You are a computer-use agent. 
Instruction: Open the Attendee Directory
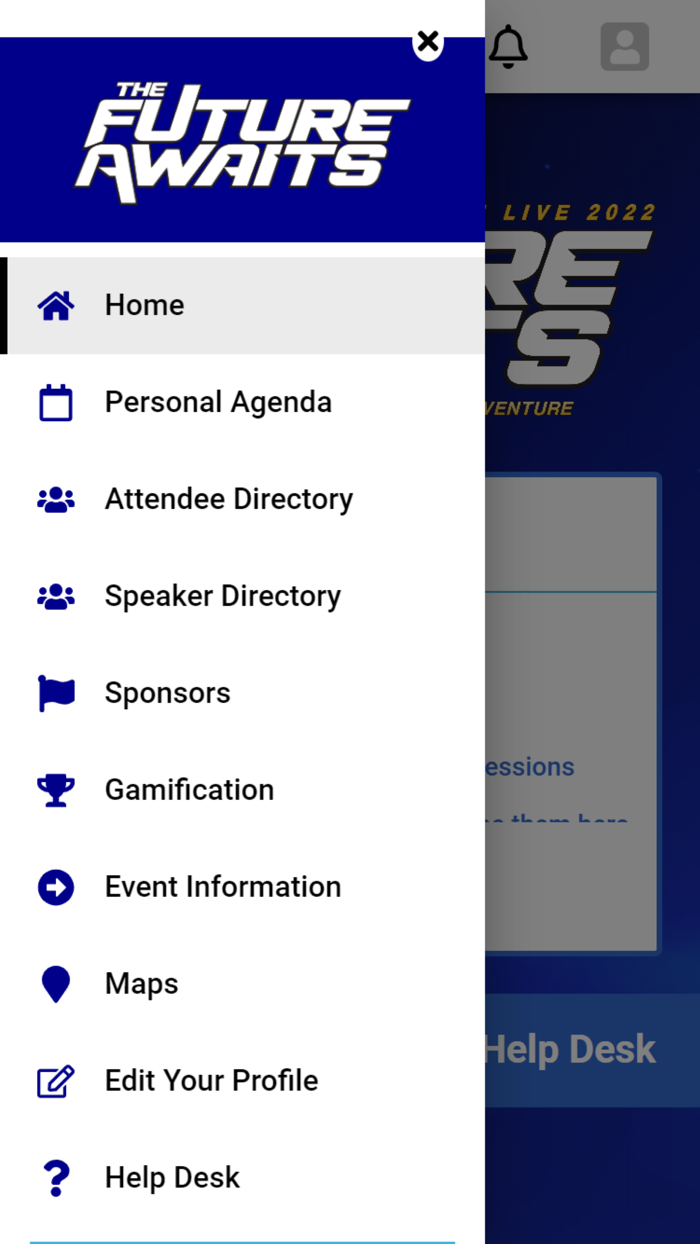click(228, 499)
